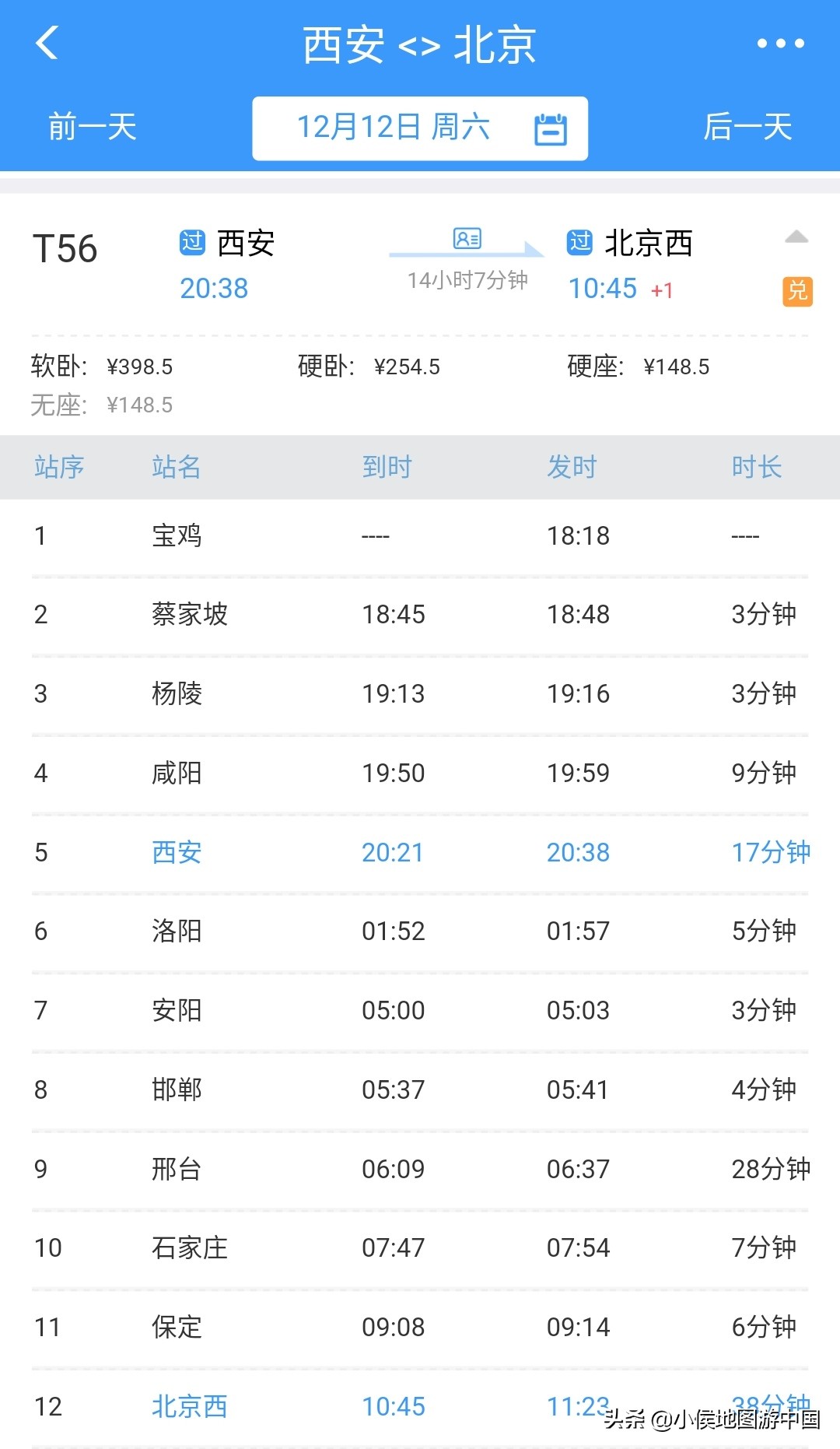The image size is (840, 1449).
Task: Click the passenger card icon above the journey line
Action: (467, 240)
